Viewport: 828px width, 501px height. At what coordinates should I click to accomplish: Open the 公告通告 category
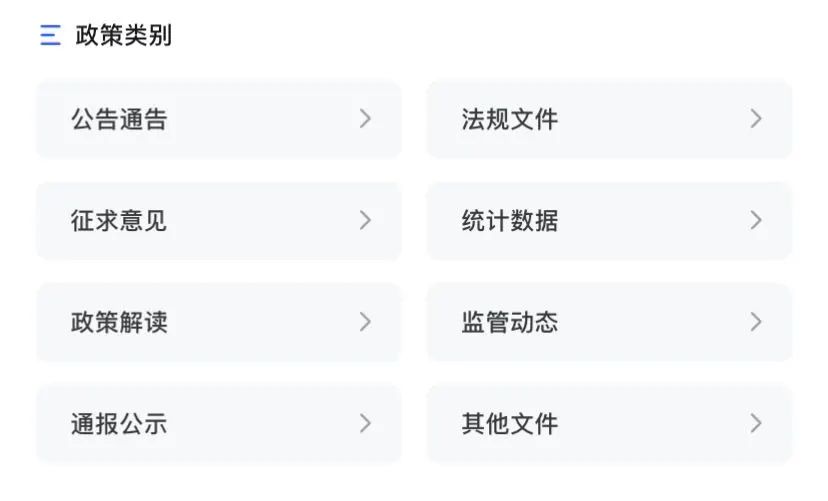tap(218, 120)
